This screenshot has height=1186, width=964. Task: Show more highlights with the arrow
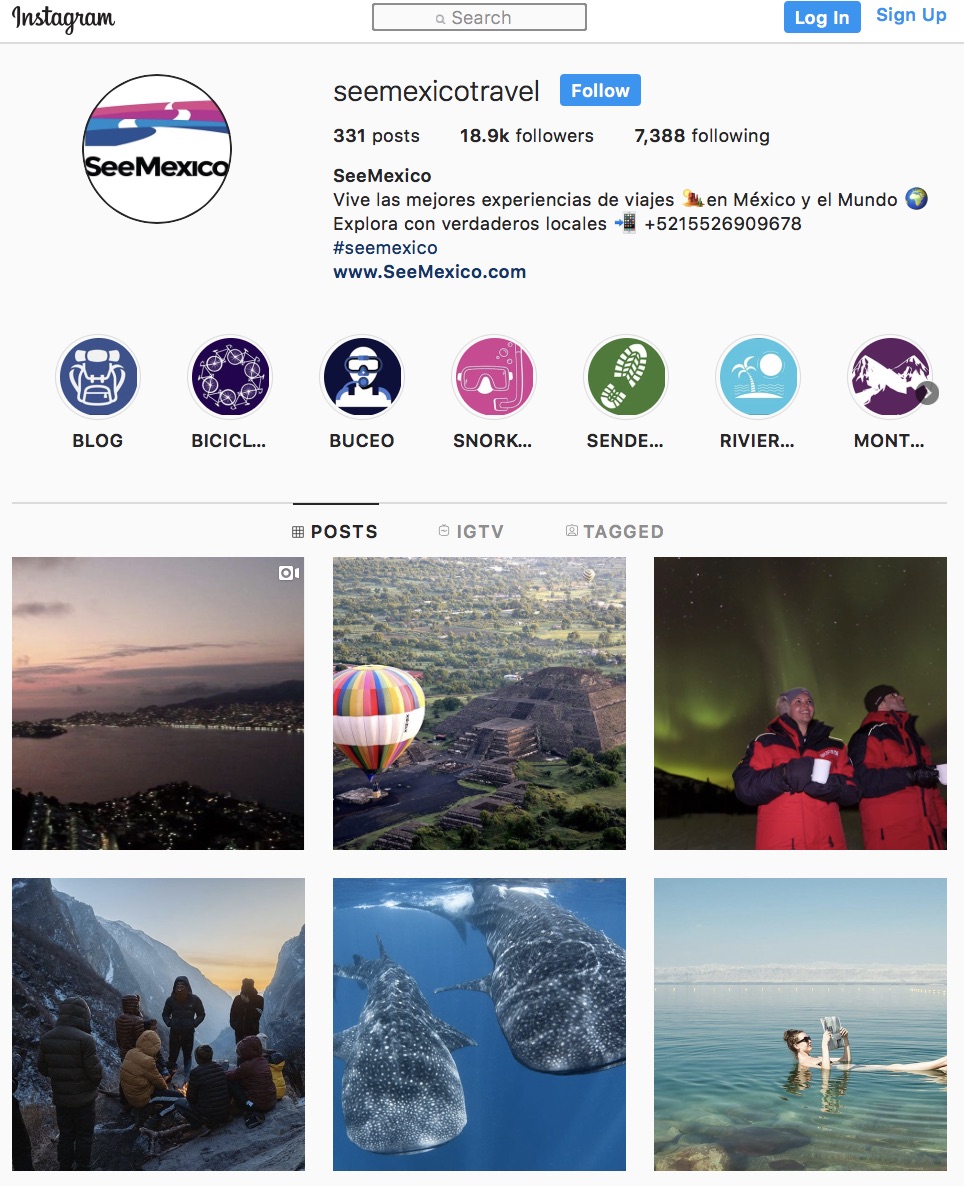click(928, 393)
